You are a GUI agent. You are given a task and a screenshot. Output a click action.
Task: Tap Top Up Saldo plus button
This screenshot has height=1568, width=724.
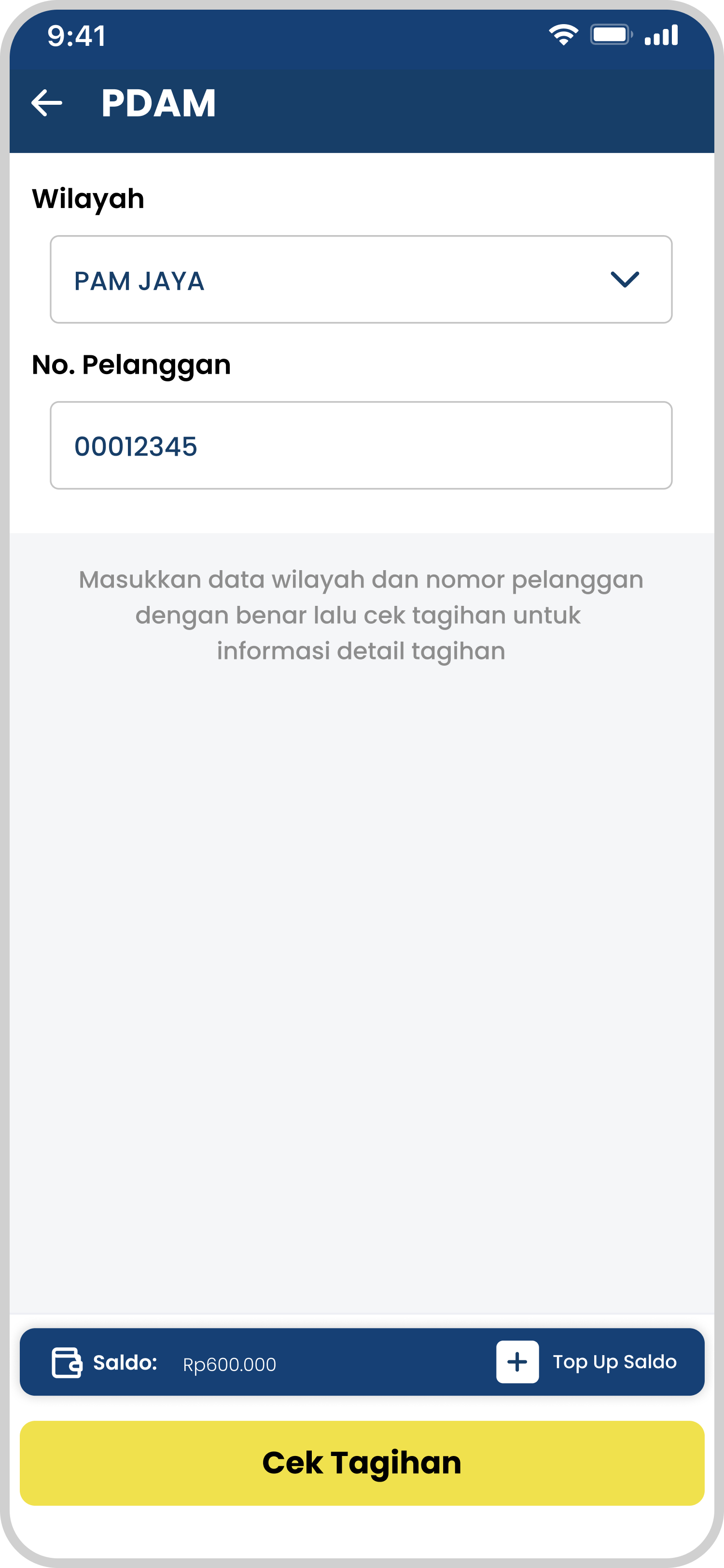tap(517, 1362)
